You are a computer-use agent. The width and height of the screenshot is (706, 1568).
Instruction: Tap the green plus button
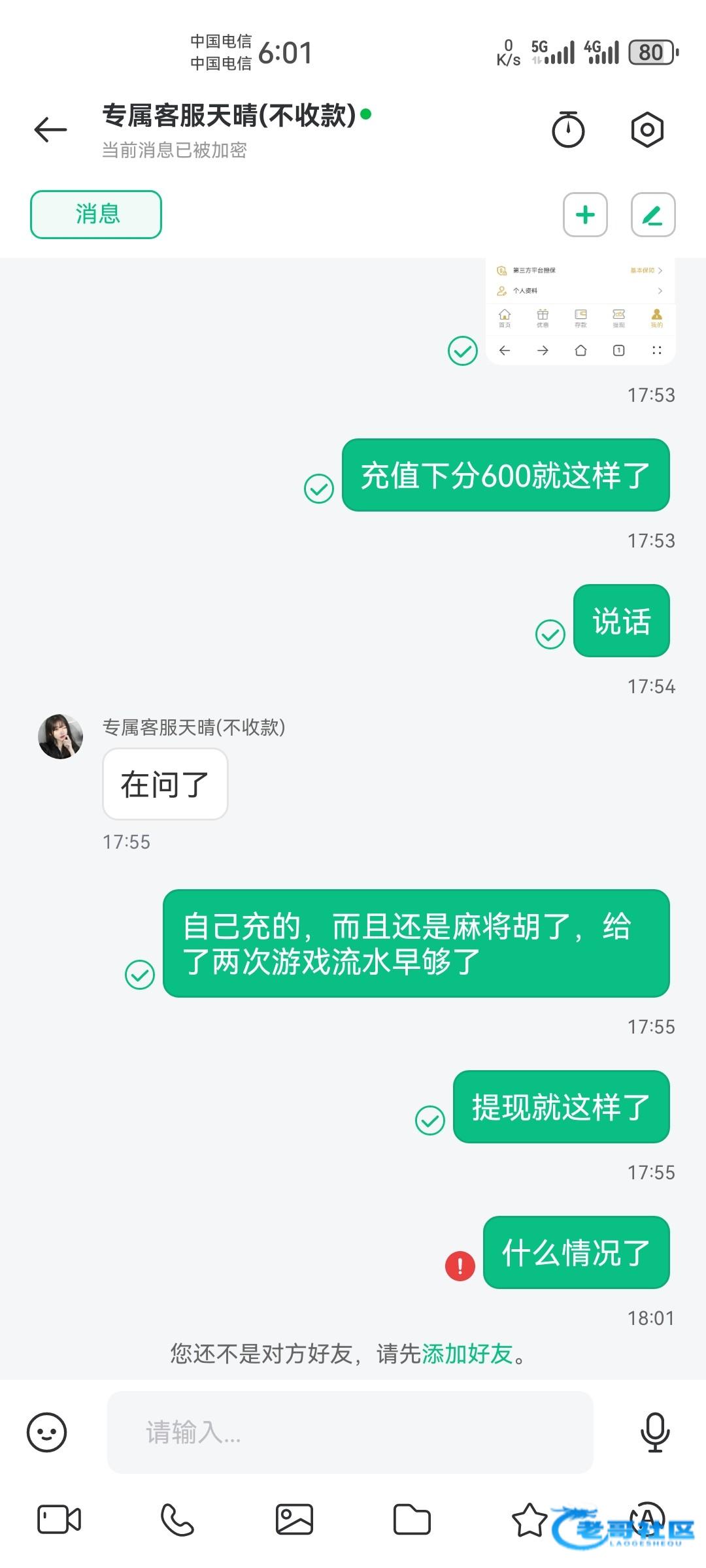[585, 214]
